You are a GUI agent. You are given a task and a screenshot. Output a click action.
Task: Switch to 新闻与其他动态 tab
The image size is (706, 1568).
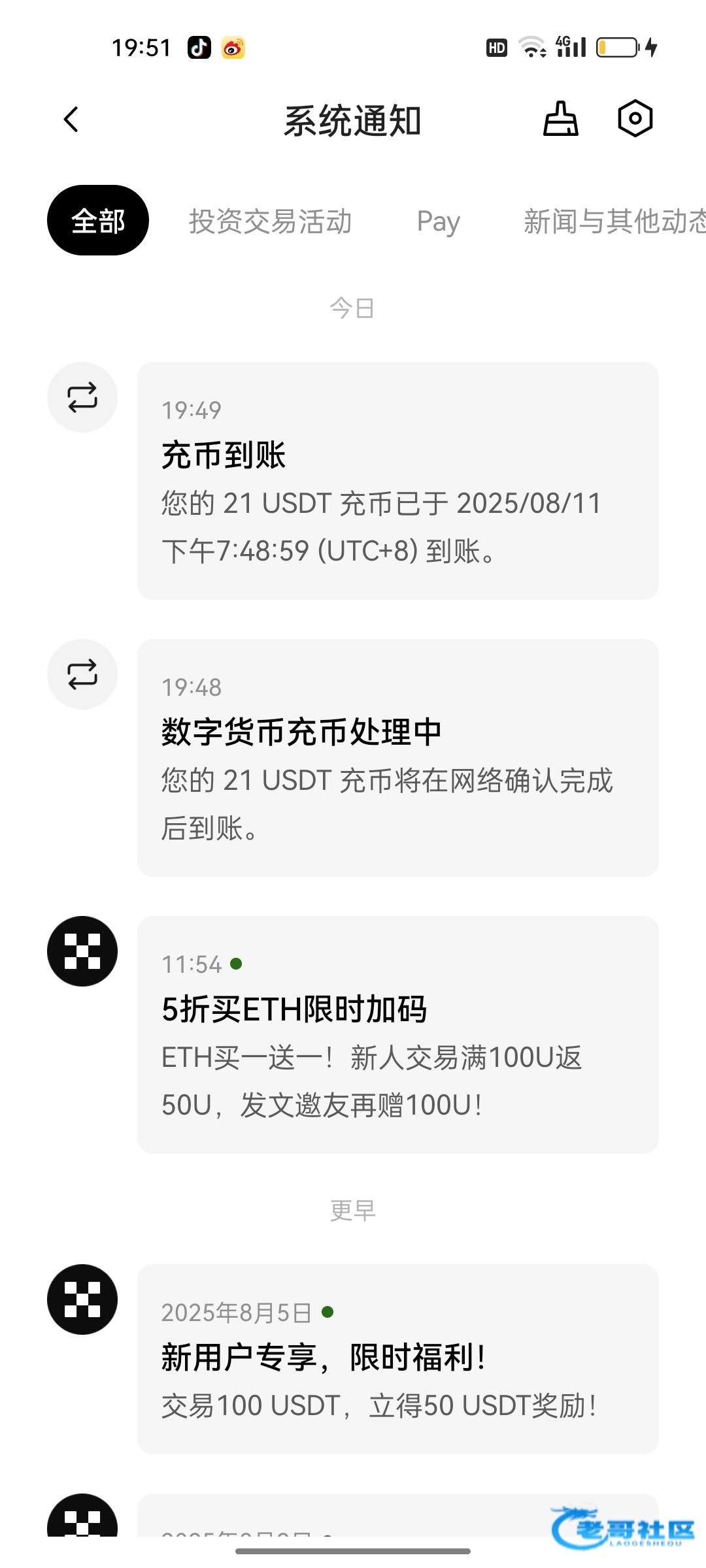(x=614, y=221)
